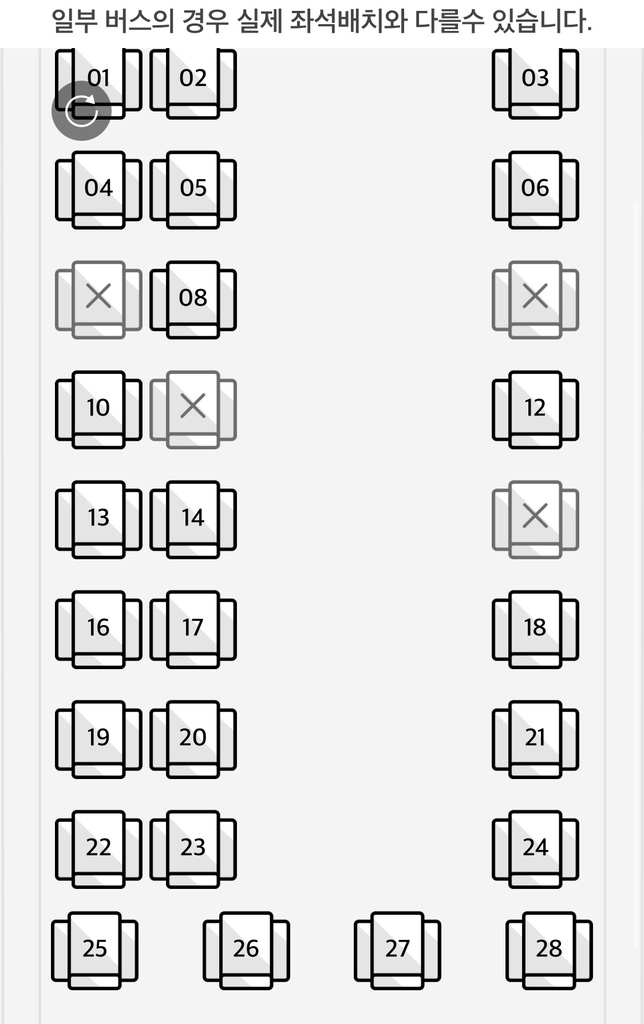Pick seat 10

click(x=98, y=409)
